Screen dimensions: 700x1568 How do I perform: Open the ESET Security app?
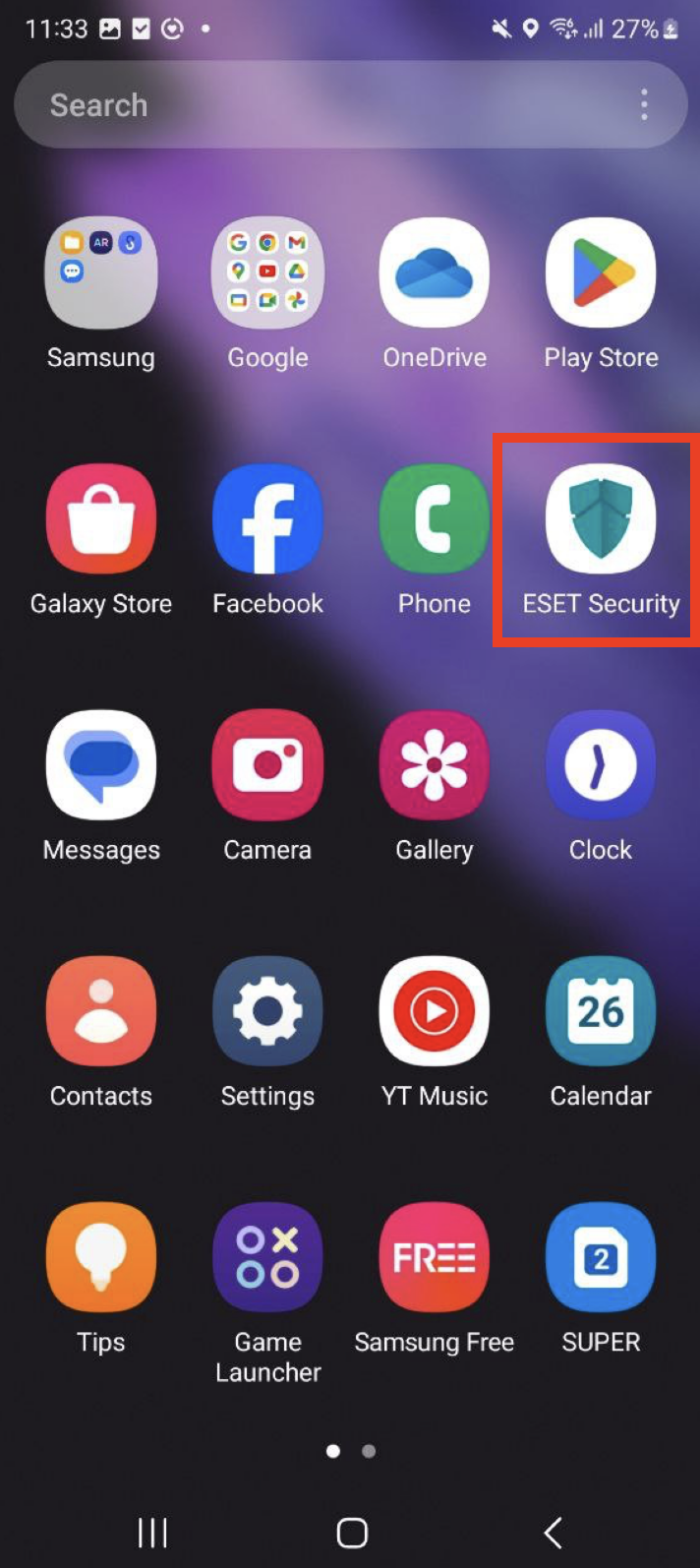point(601,519)
